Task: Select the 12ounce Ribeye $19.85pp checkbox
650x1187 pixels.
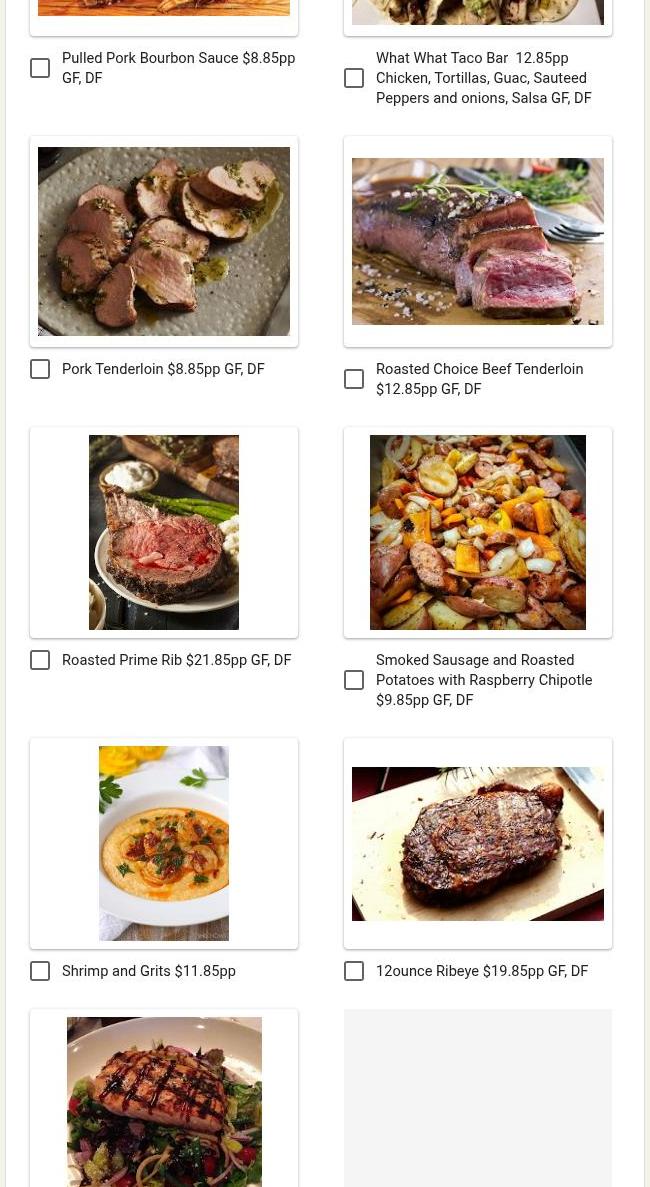Action: (354, 971)
